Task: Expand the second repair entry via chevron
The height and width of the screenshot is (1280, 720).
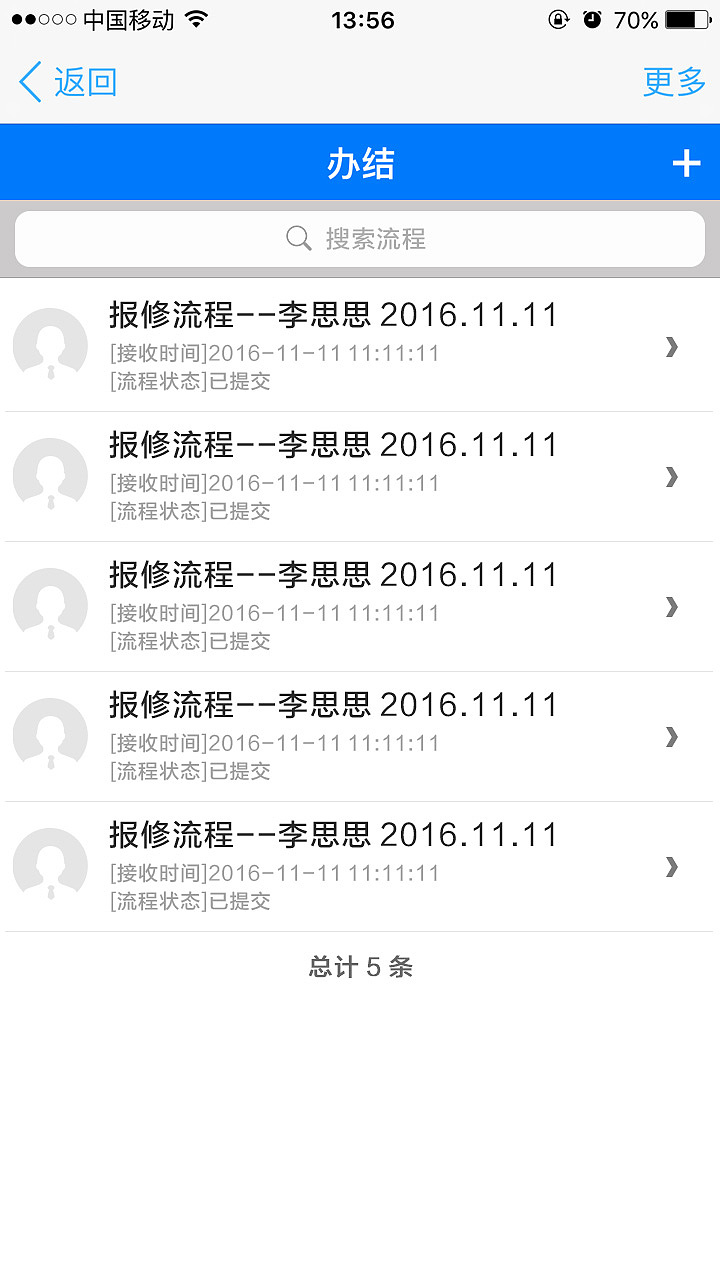Action: click(x=670, y=477)
